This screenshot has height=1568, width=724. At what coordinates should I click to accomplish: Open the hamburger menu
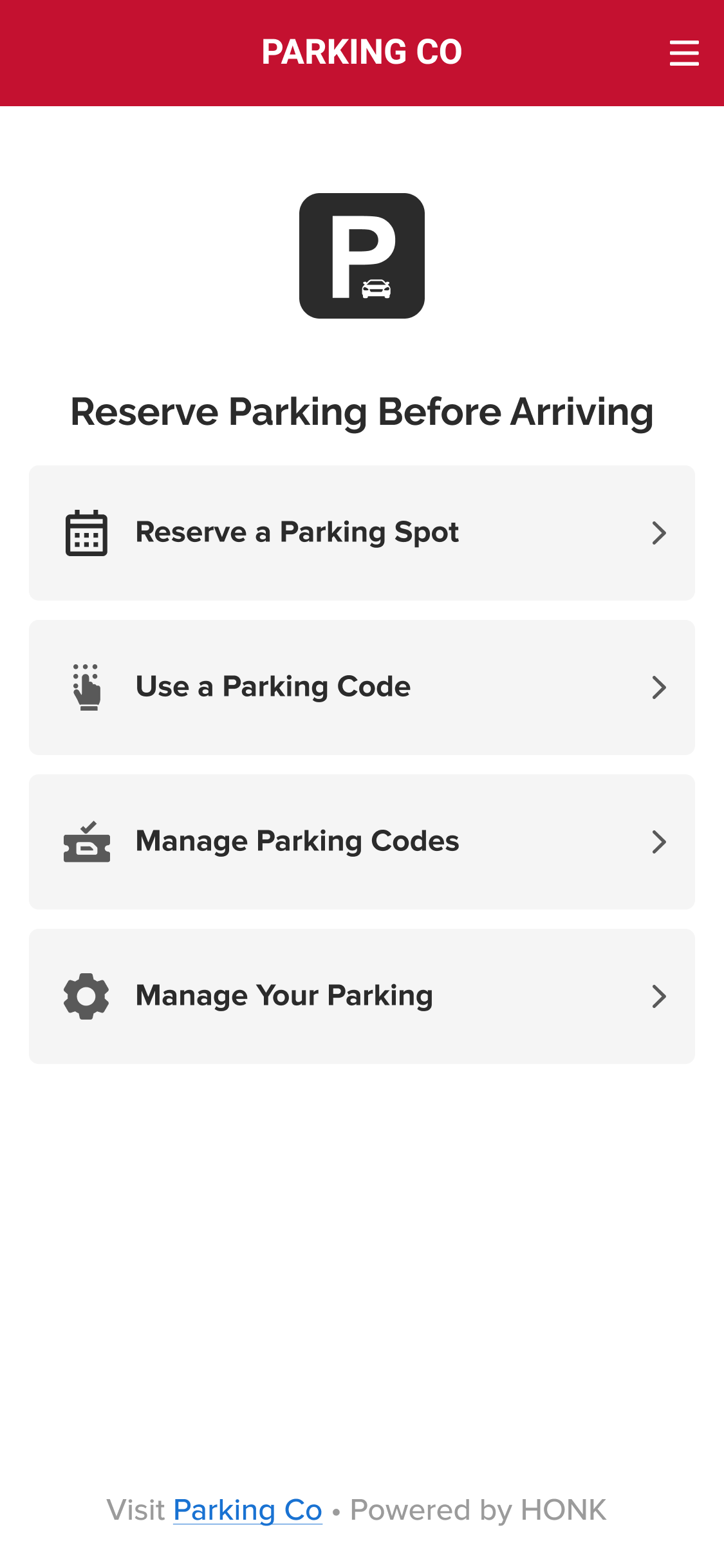(x=683, y=53)
